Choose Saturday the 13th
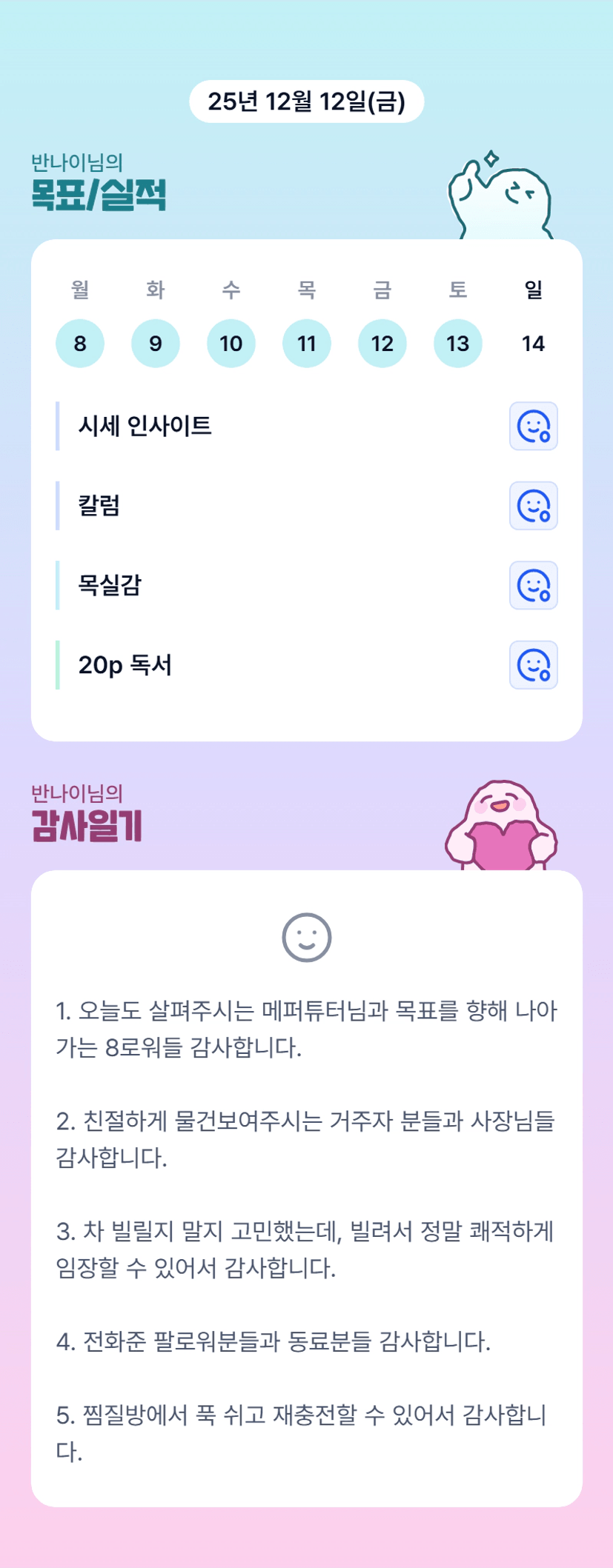This screenshot has height=1568, width=613. [458, 344]
